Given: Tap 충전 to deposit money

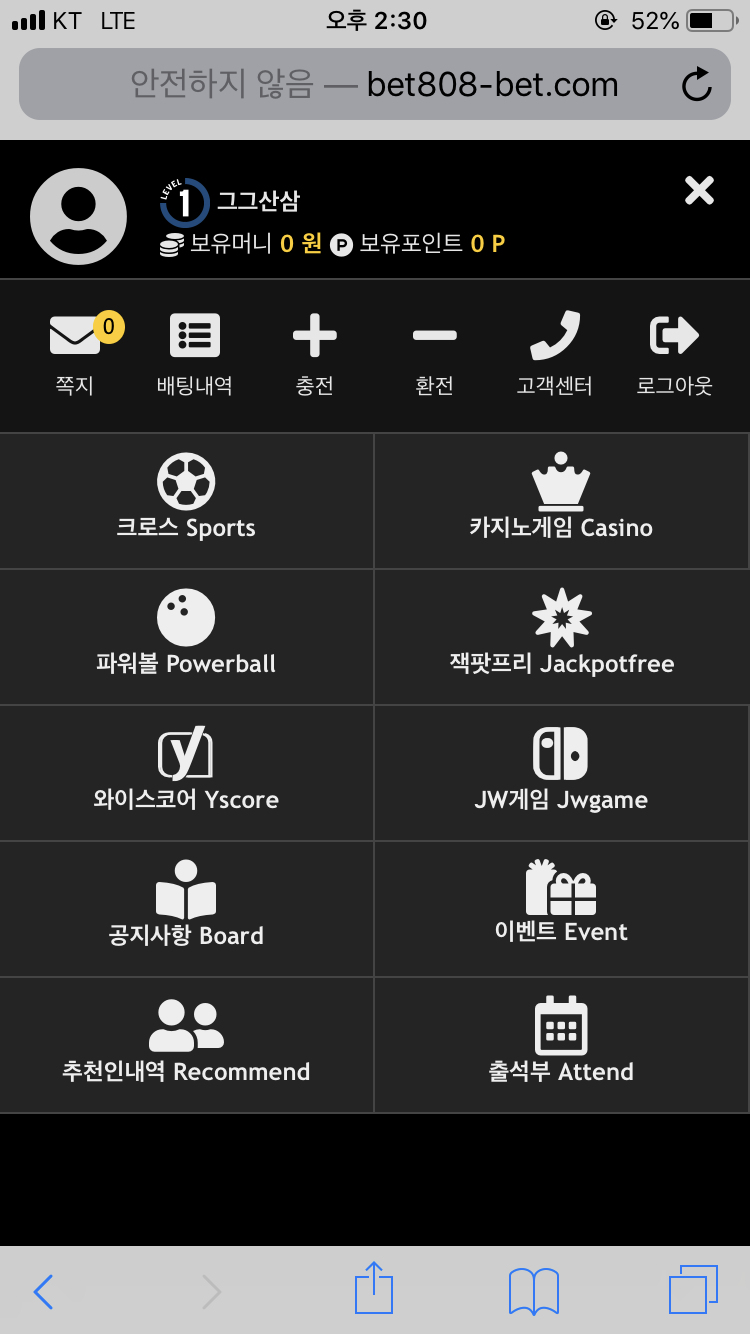Looking at the screenshot, I should (x=315, y=354).
